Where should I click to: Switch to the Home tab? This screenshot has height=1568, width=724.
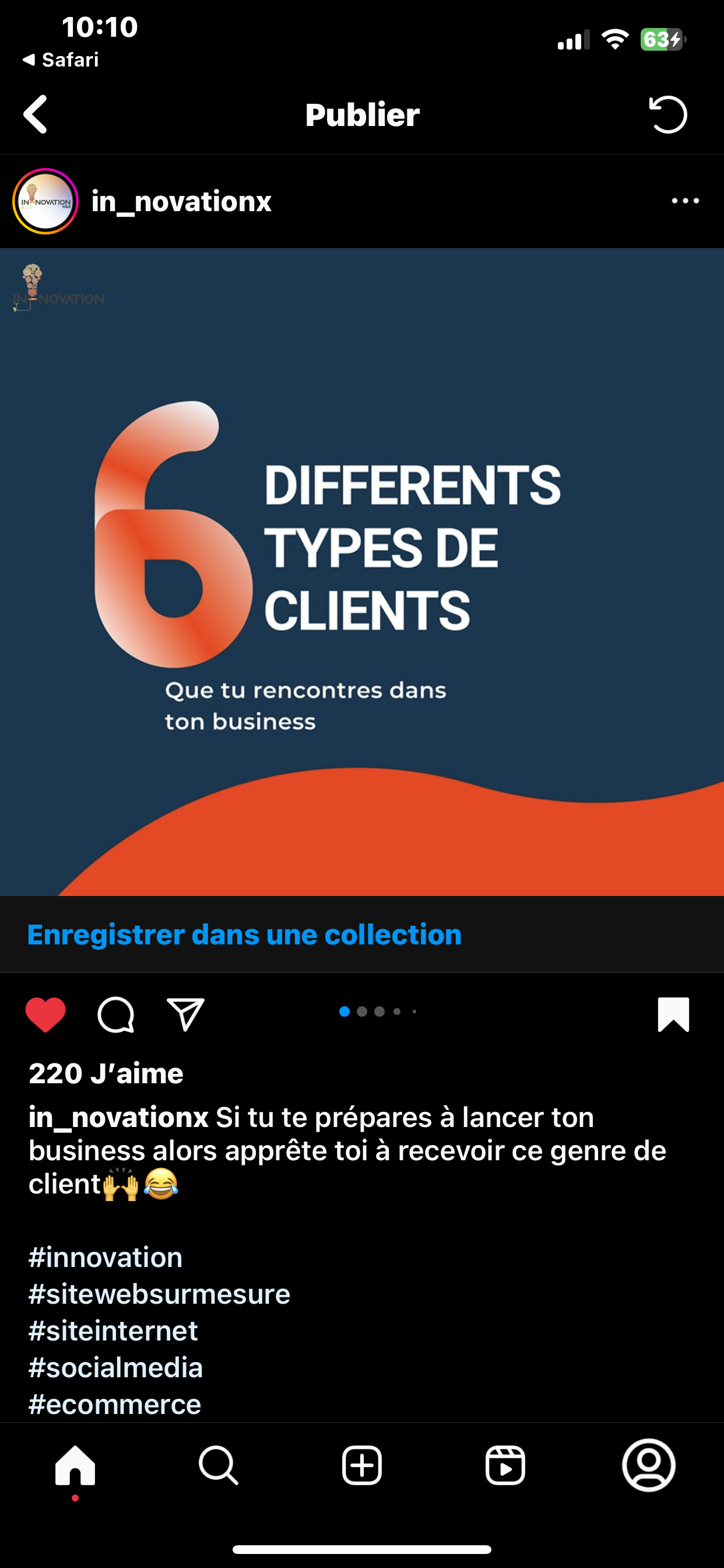click(75, 1466)
